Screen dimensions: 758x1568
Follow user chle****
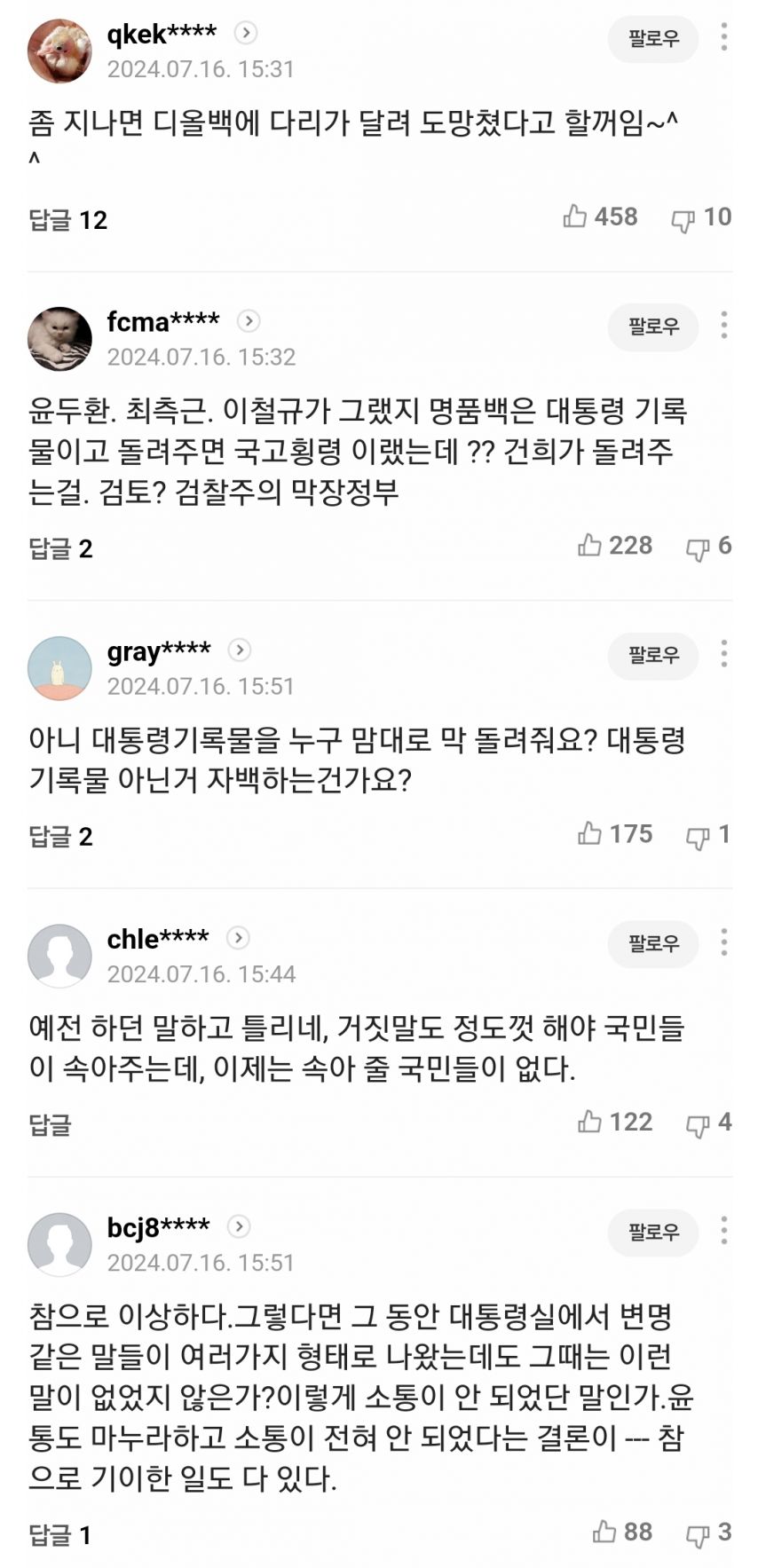(653, 943)
